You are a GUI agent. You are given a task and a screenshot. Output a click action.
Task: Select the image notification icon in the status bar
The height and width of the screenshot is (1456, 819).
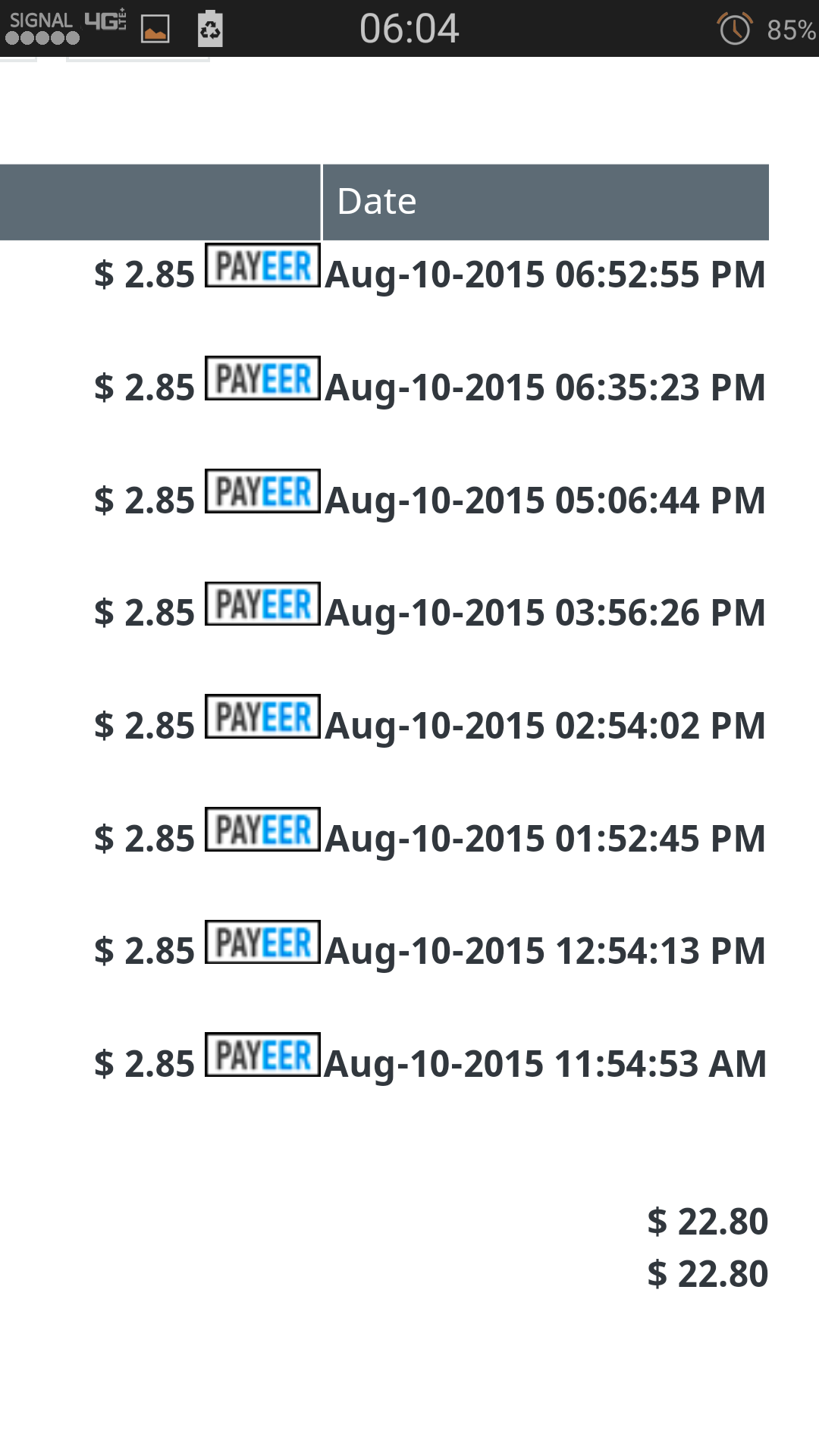pos(154,29)
